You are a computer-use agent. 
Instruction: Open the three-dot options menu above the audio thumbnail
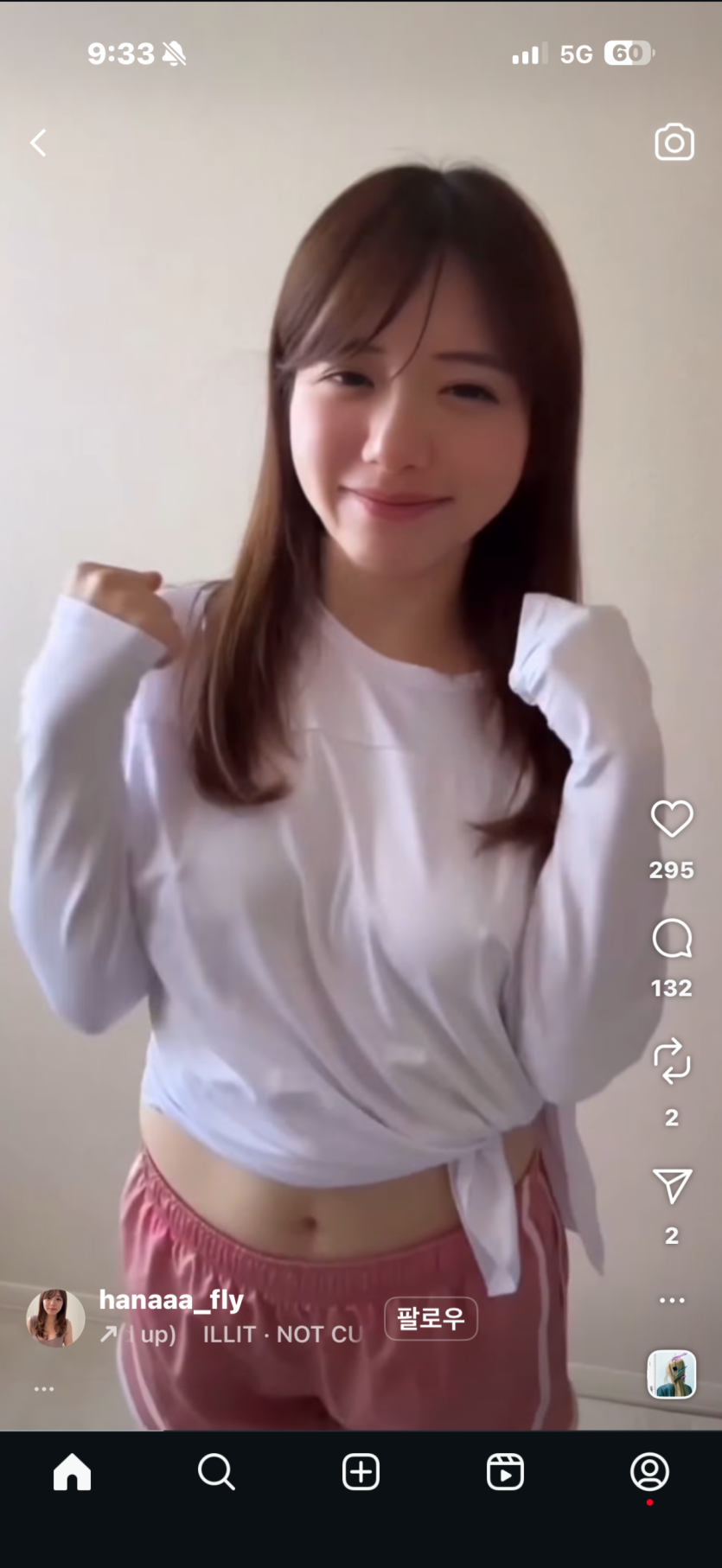[672, 1299]
